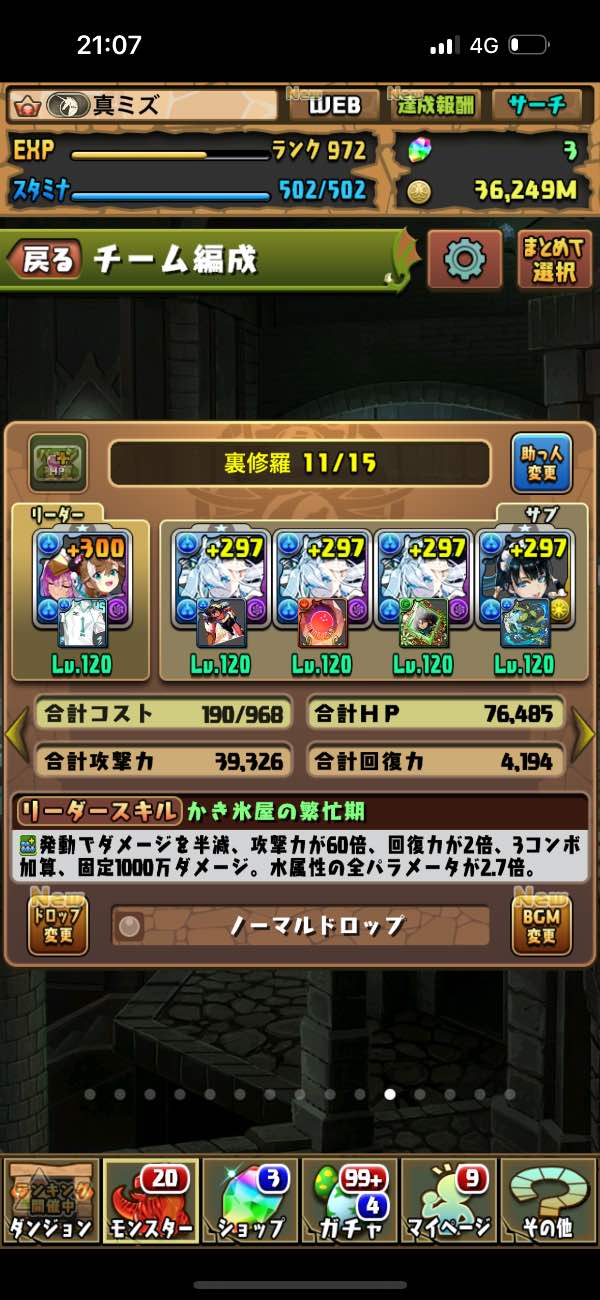Screen dimensions: 600x1300
Task: Open 達成報酬 achievement rewards
Action: [436, 104]
